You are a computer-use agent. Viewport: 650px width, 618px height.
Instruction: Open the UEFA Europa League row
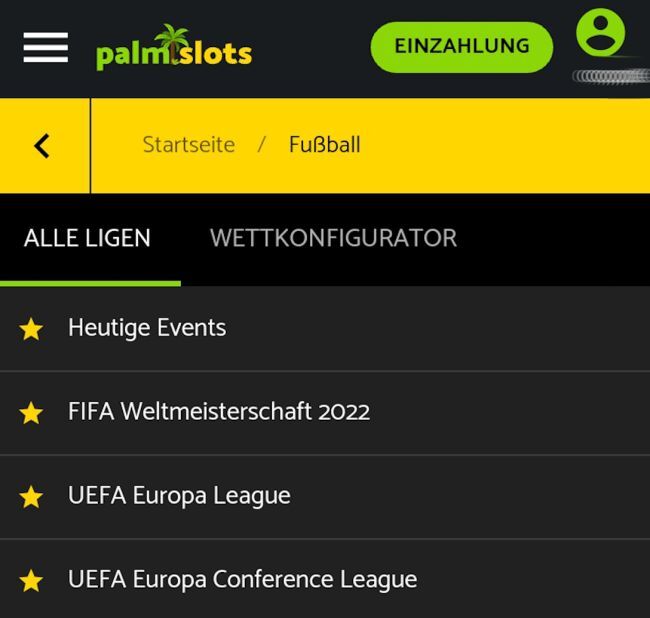[x=179, y=496]
